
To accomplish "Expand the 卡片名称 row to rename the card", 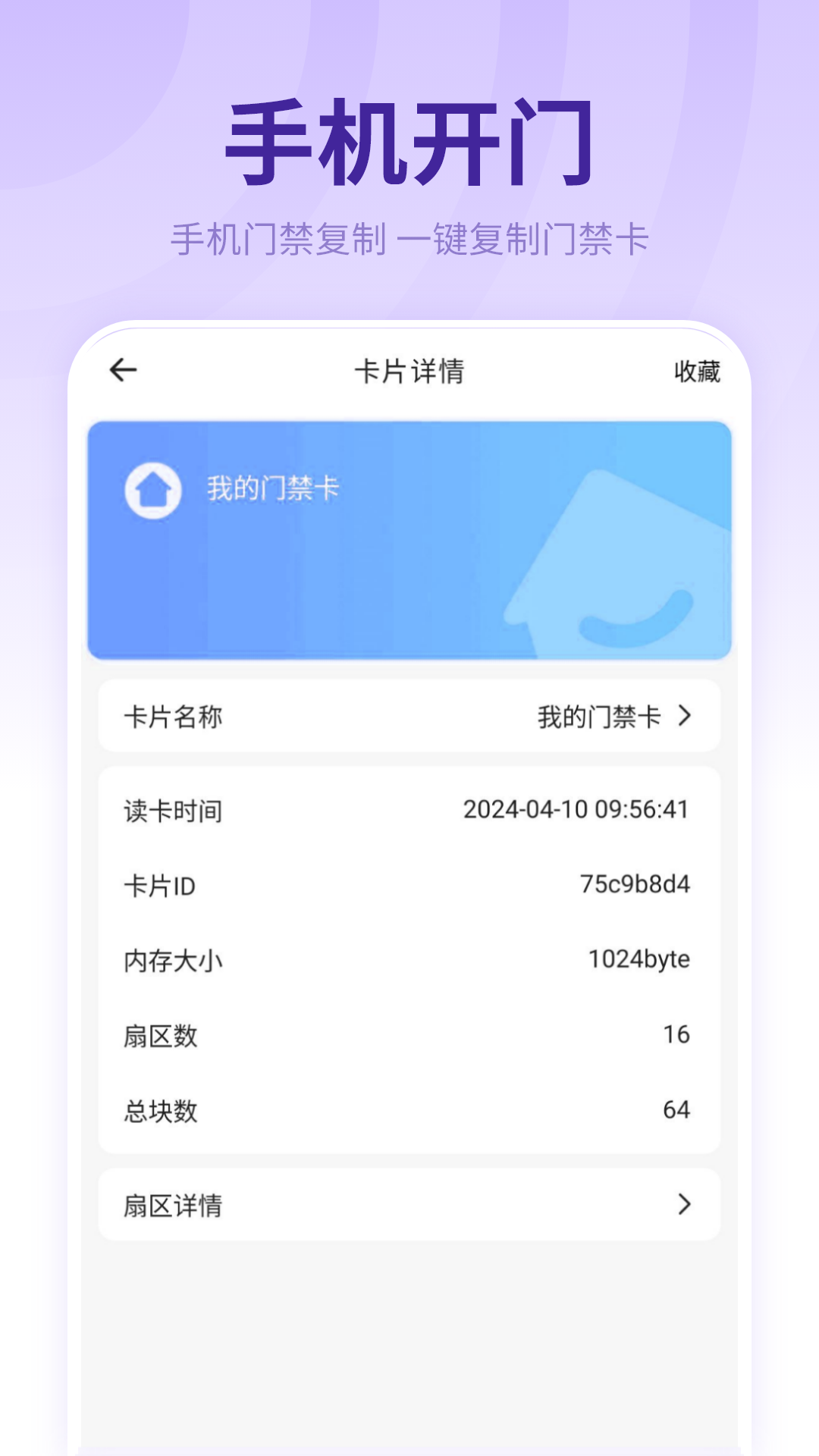I will [x=409, y=716].
